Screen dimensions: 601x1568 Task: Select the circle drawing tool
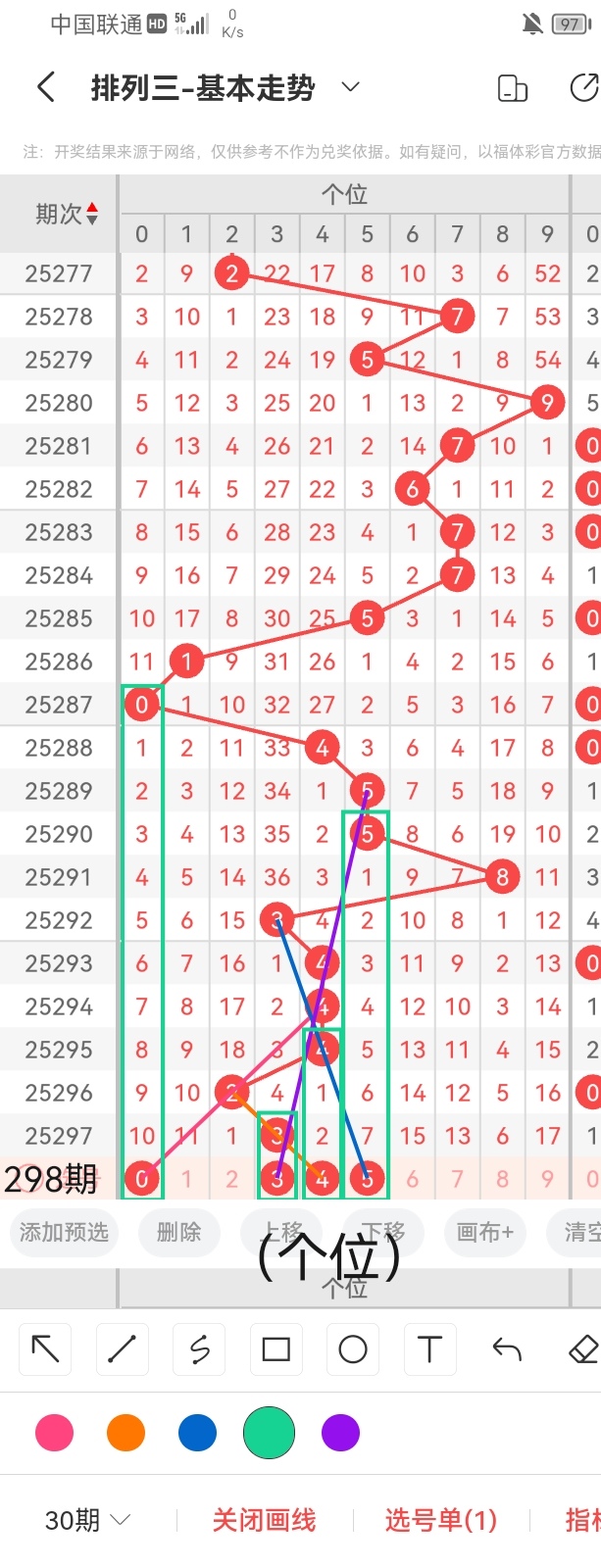pos(353,1349)
